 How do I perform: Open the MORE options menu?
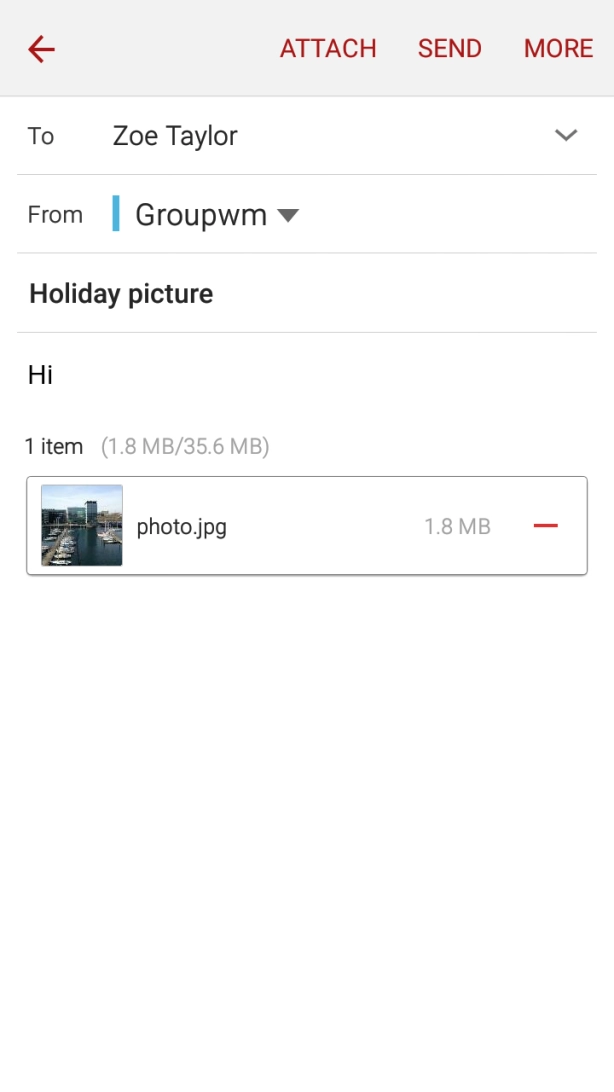558,49
